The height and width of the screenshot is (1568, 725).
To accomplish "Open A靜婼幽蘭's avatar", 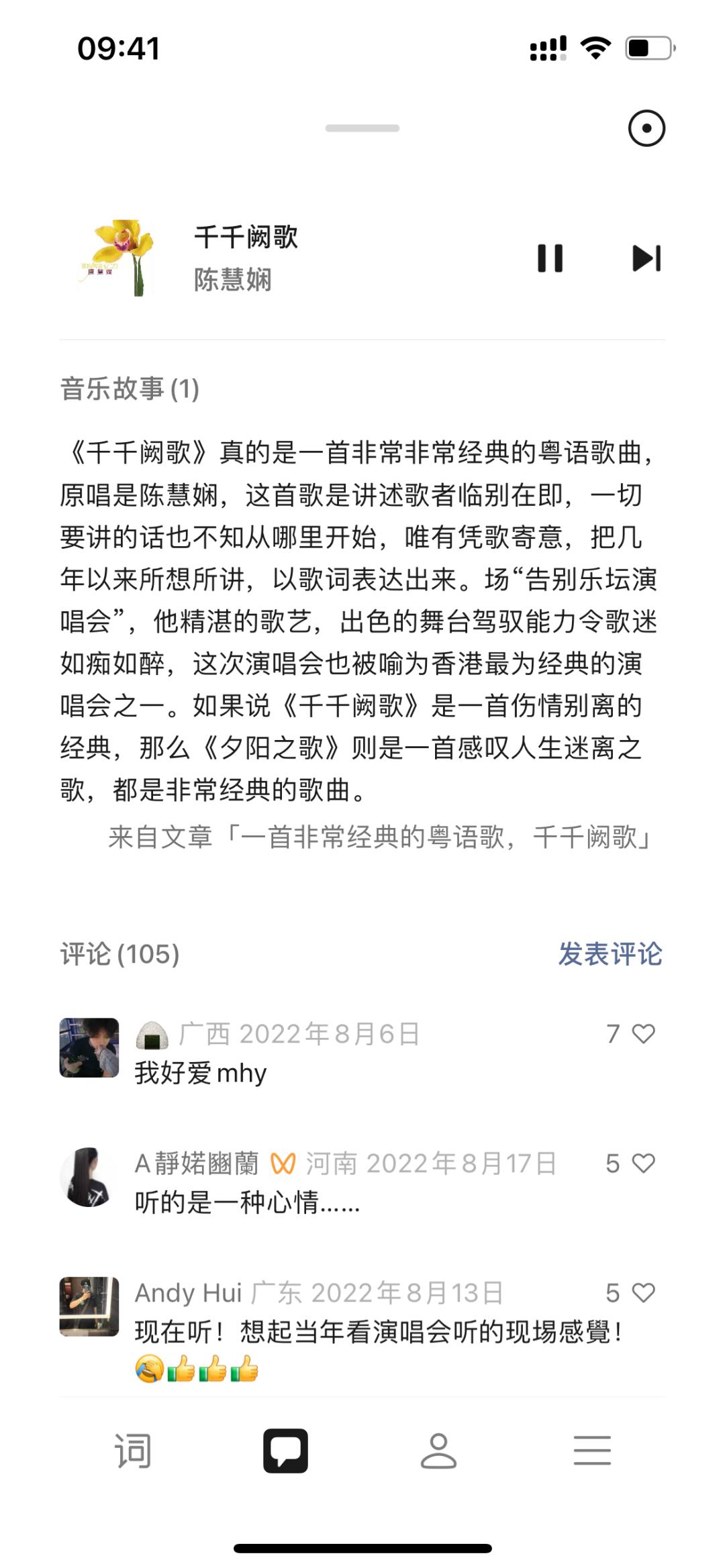I will pos(89,1177).
